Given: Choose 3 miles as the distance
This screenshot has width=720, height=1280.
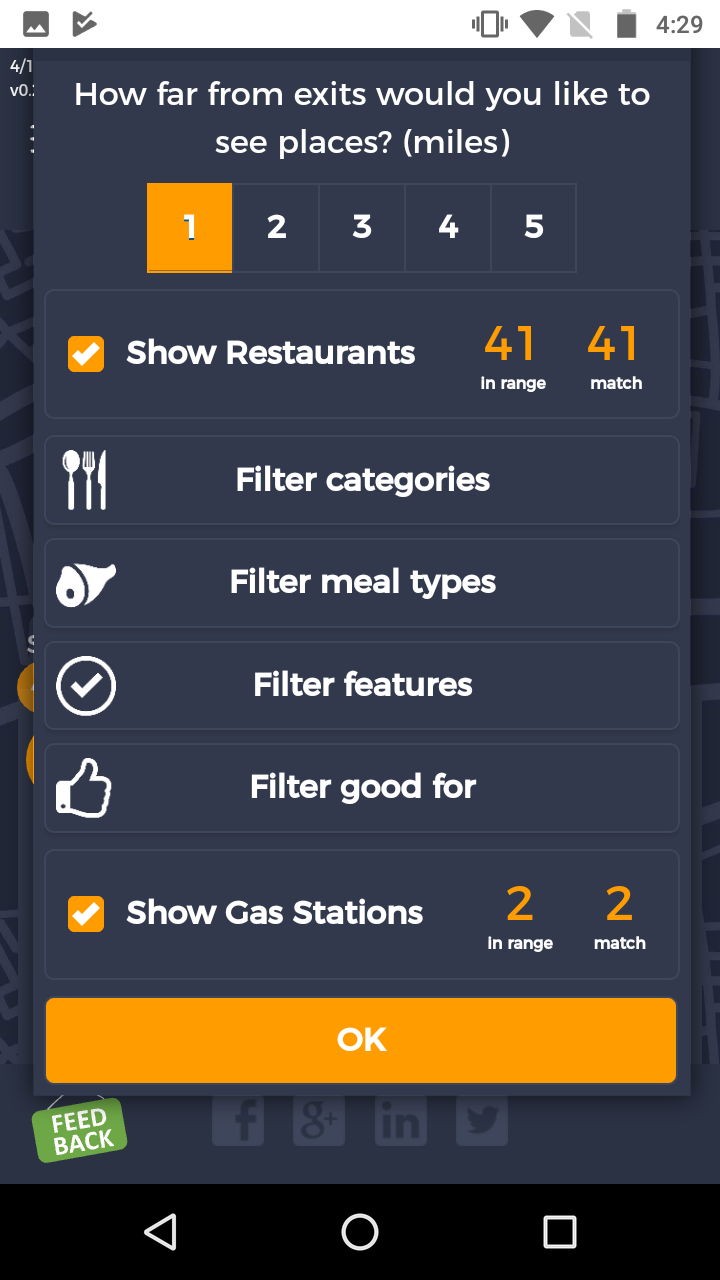Looking at the screenshot, I should tap(362, 227).
